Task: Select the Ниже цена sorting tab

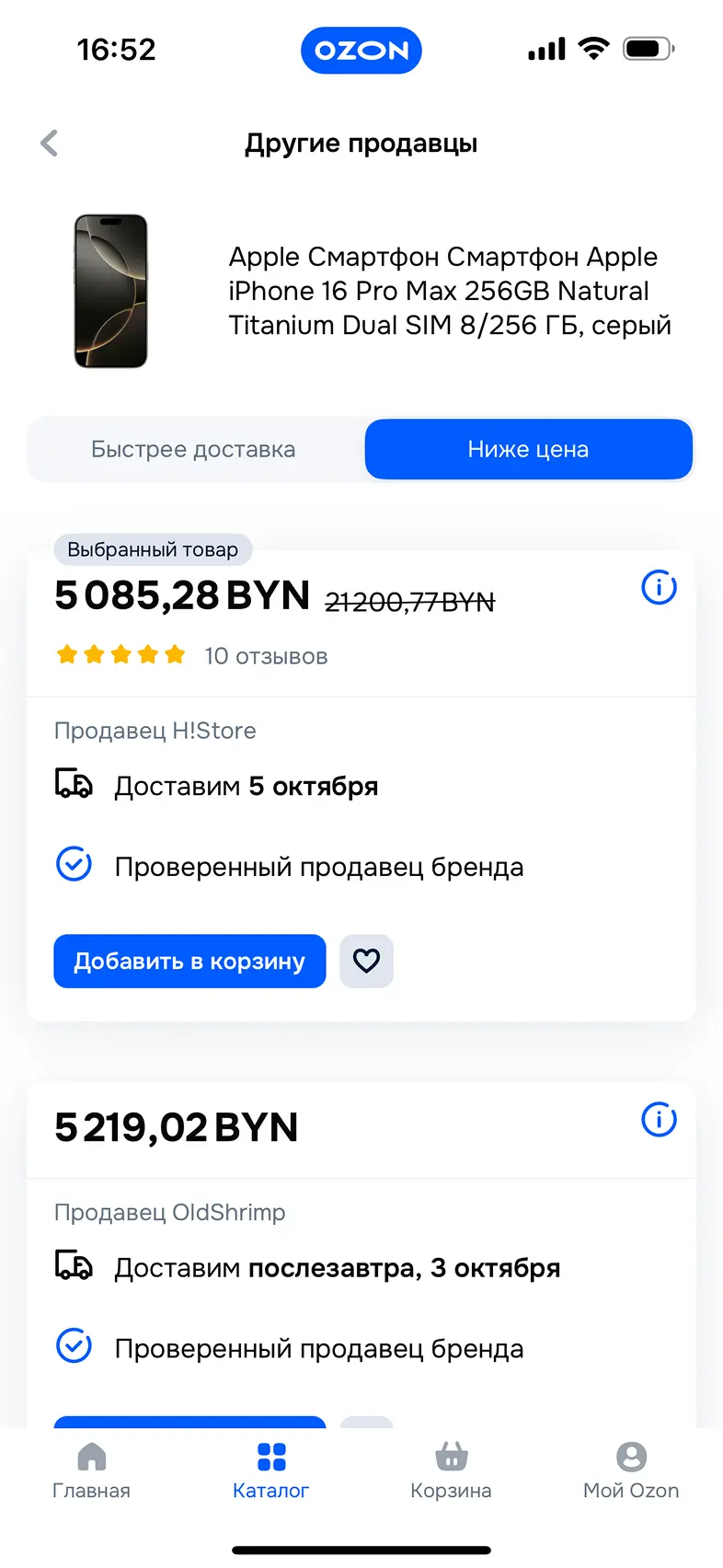Action: click(528, 449)
